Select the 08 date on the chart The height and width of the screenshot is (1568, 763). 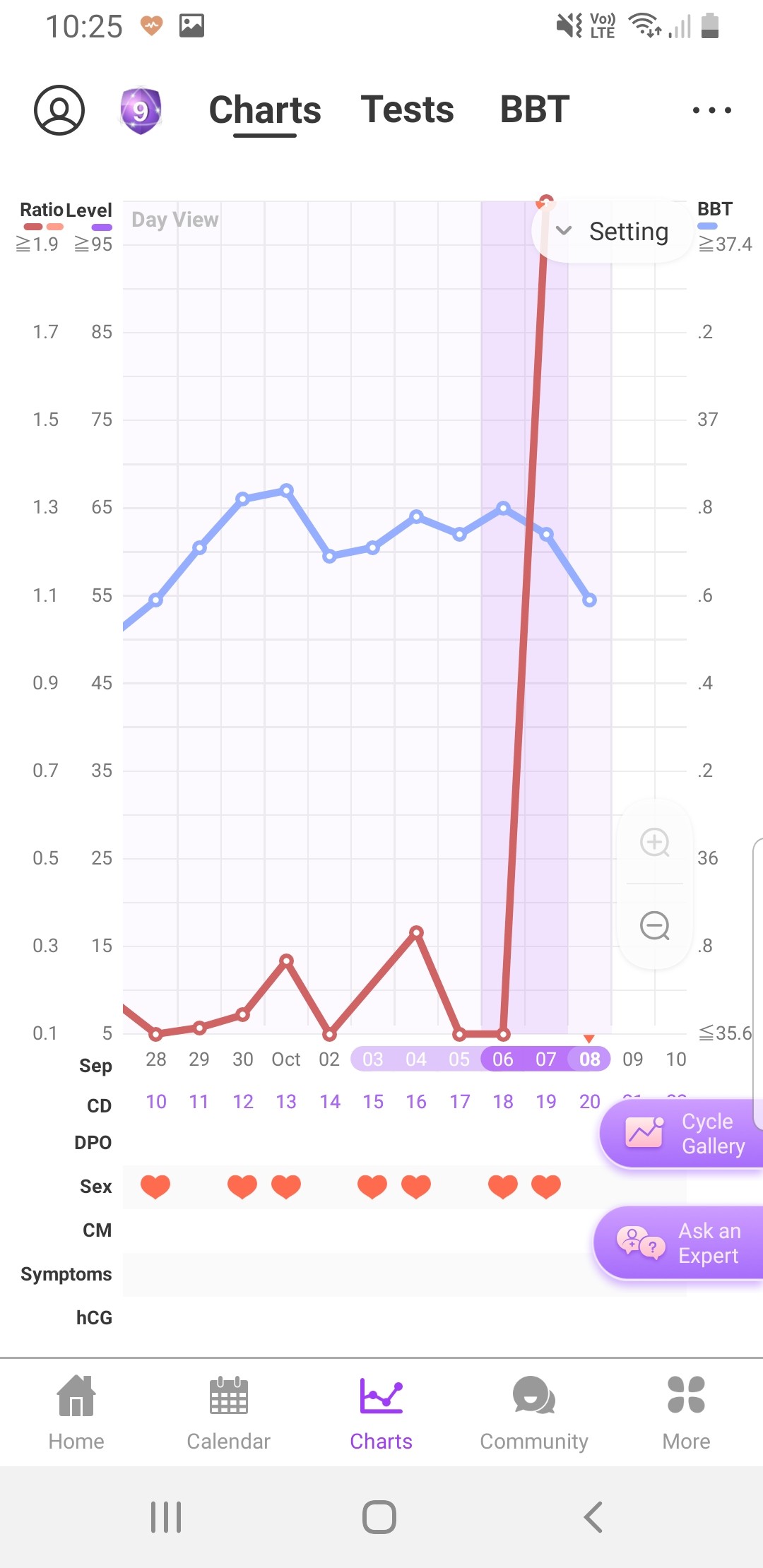(590, 1059)
